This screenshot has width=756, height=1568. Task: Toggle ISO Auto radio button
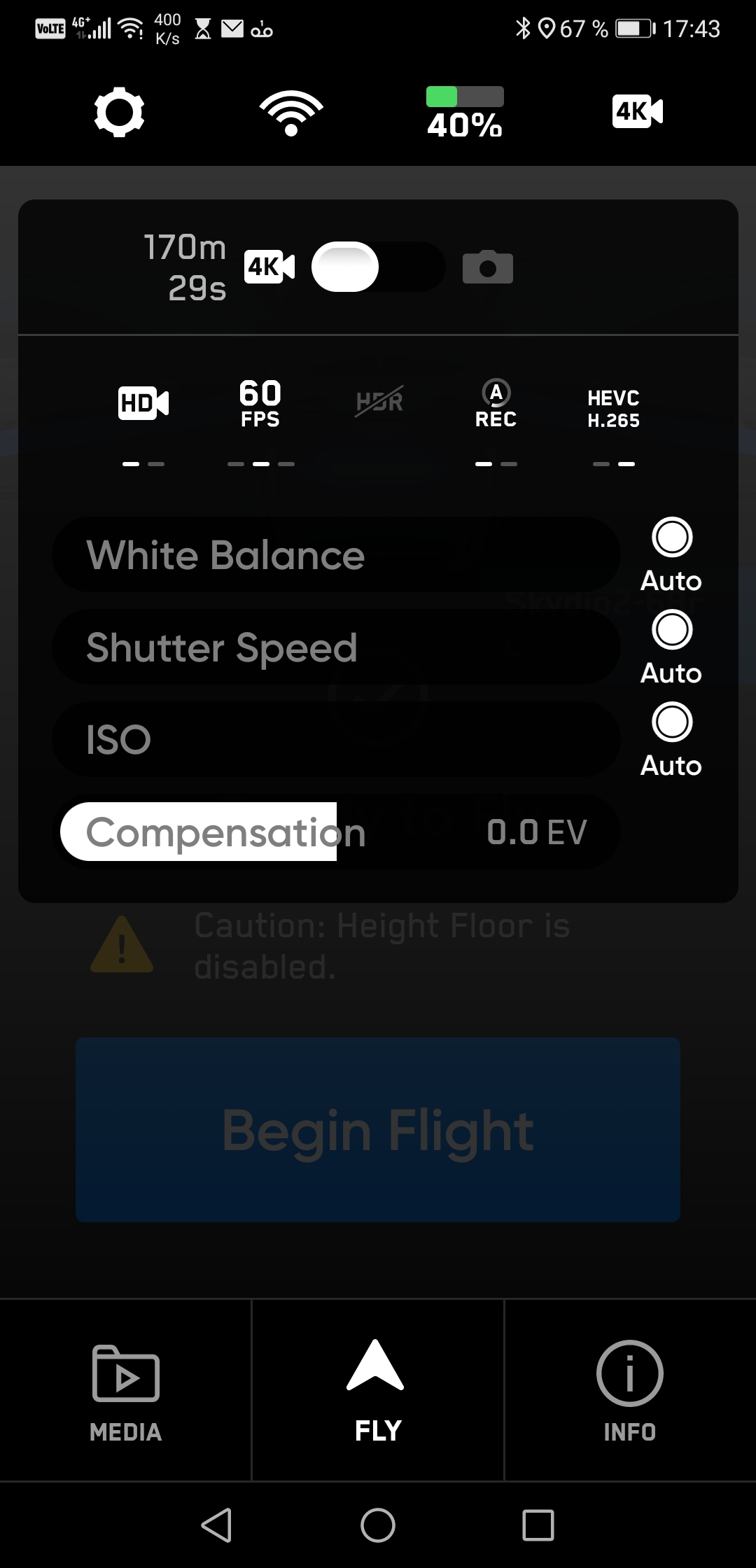point(672,722)
